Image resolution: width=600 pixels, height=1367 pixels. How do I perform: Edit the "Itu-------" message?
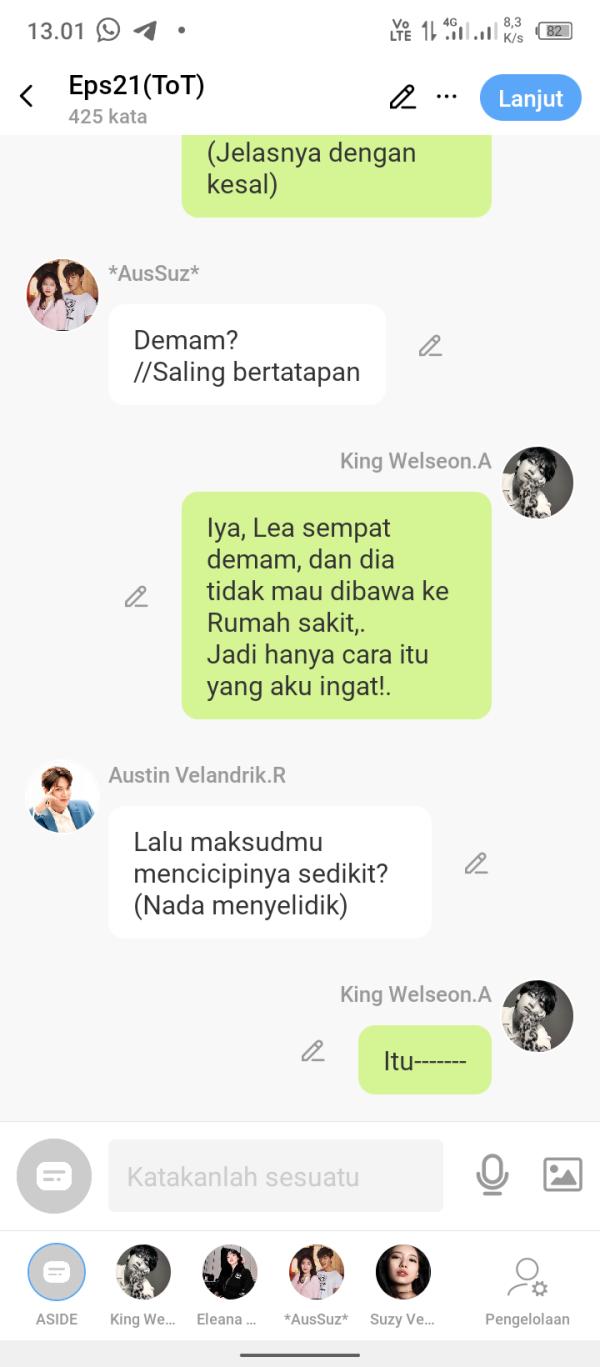(x=313, y=1051)
